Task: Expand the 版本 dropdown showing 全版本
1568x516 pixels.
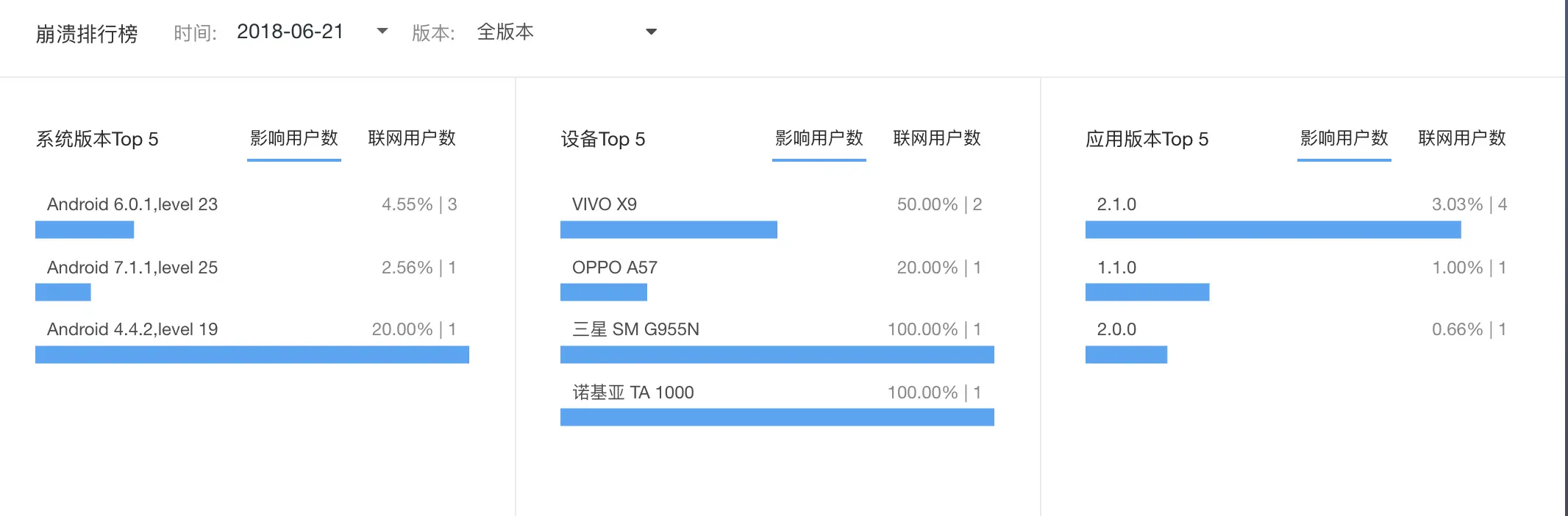Action: click(x=566, y=32)
